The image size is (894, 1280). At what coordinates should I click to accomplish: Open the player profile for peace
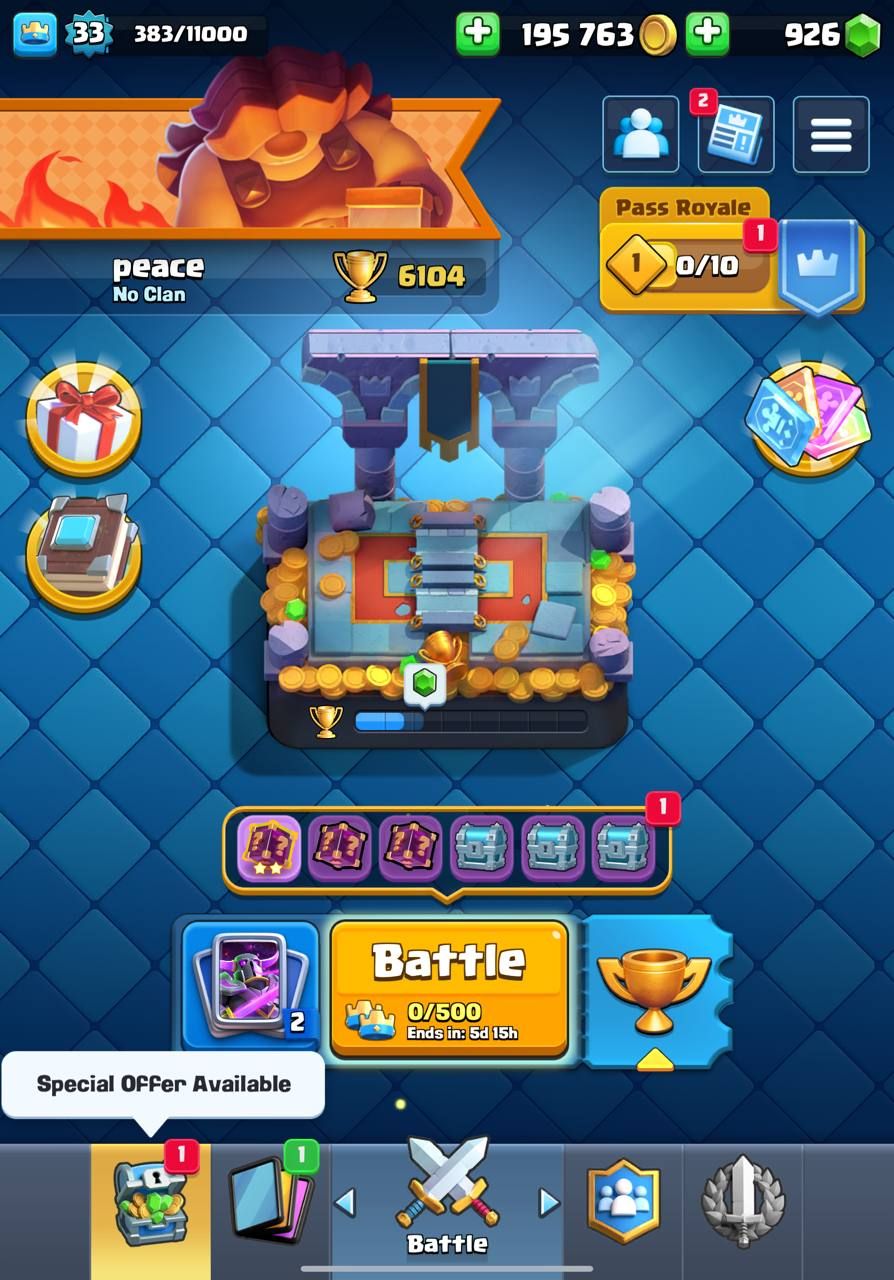pos(158,277)
